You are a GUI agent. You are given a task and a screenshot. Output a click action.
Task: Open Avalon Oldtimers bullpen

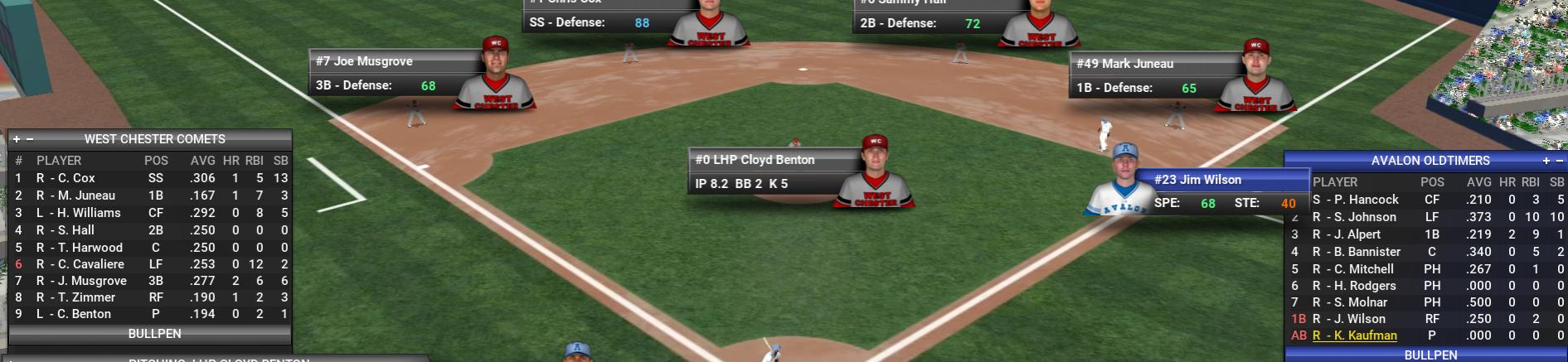pyautogui.click(x=1430, y=355)
